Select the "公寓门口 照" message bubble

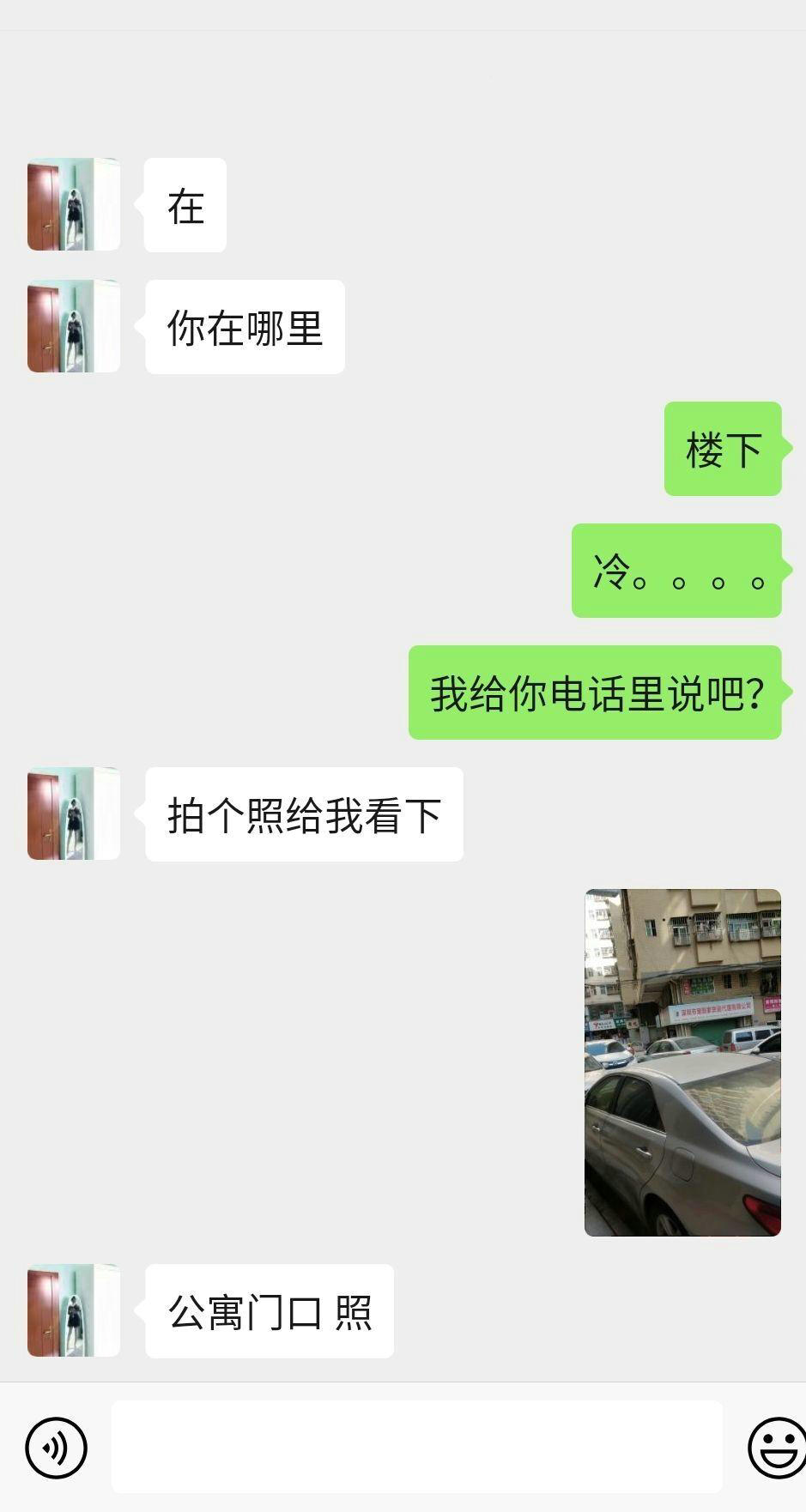click(269, 1309)
